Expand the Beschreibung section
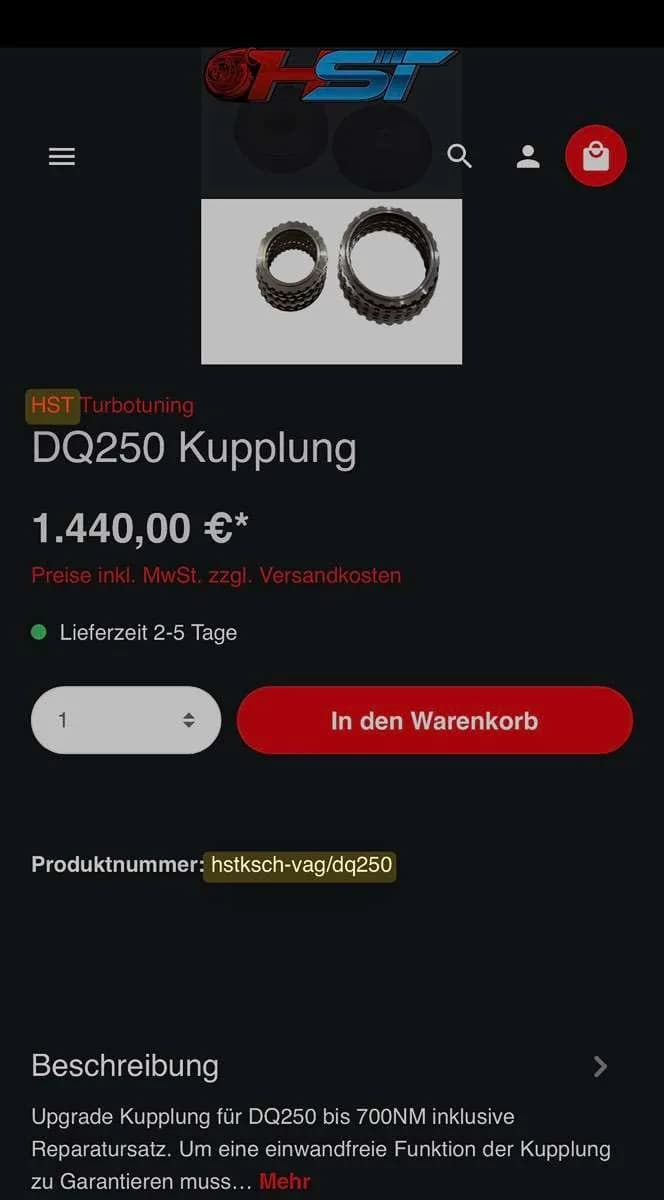The width and height of the screenshot is (664, 1200). click(x=320, y=1066)
